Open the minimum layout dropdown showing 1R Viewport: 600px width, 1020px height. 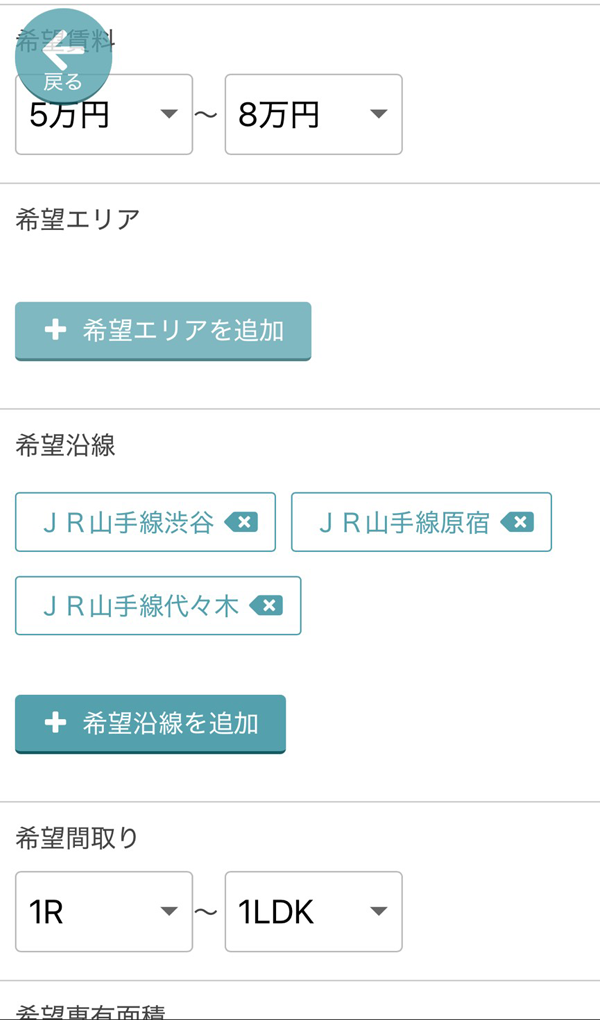(x=104, y=912)
